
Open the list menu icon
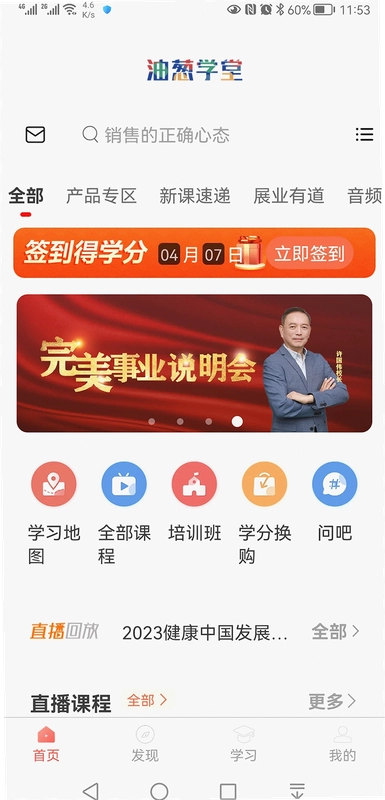pos(364,134)
